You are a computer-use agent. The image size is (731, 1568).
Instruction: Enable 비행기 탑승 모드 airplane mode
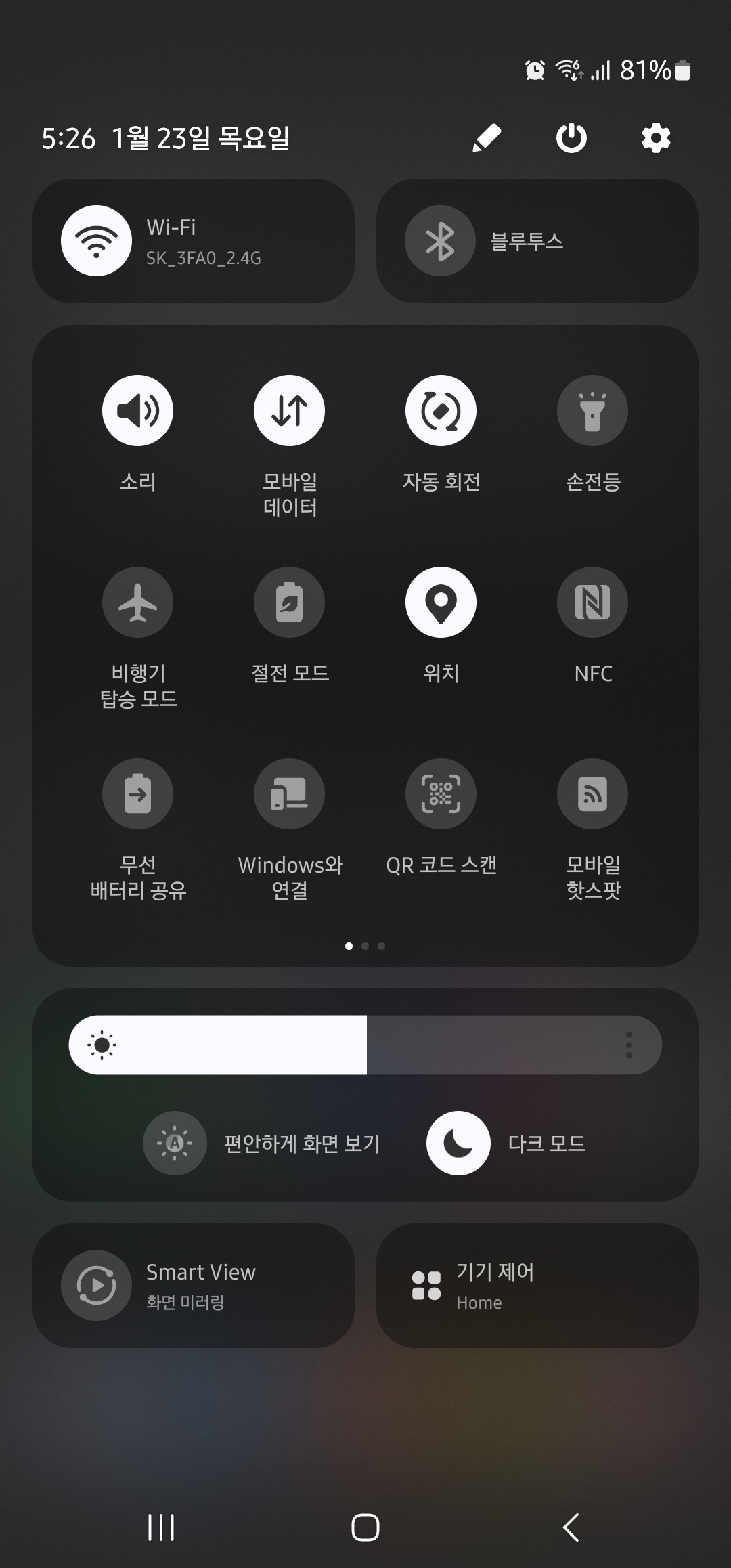click(x=137, y=602)
